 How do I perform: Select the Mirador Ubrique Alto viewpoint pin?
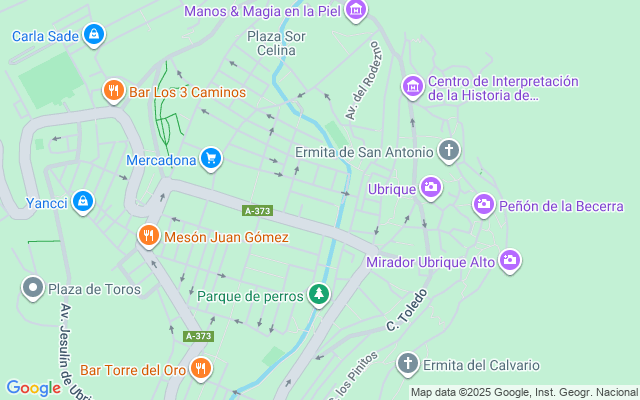coord(510,261)
